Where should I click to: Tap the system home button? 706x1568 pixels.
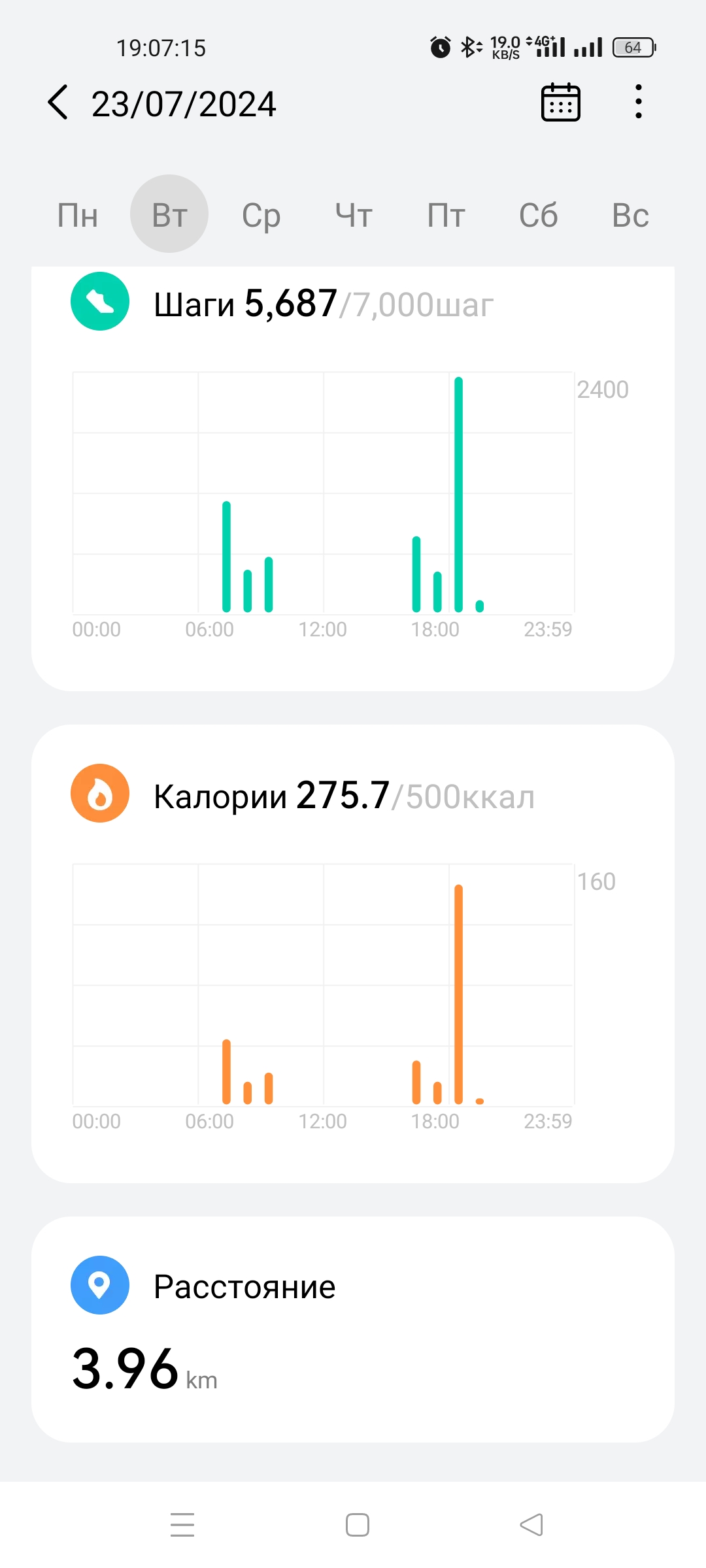coord(358,1525)
